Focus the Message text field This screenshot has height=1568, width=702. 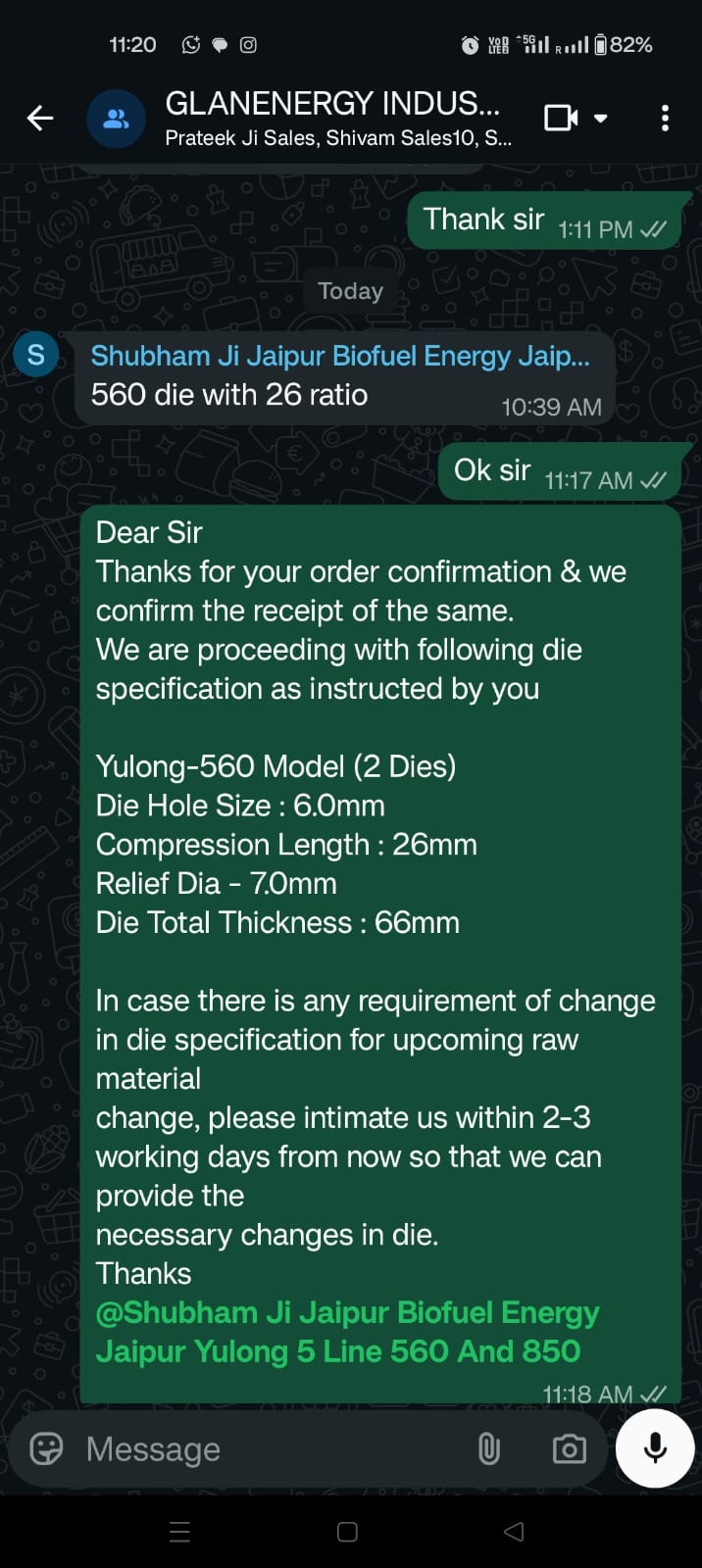pyautogui.click(x=265, y=1448)
